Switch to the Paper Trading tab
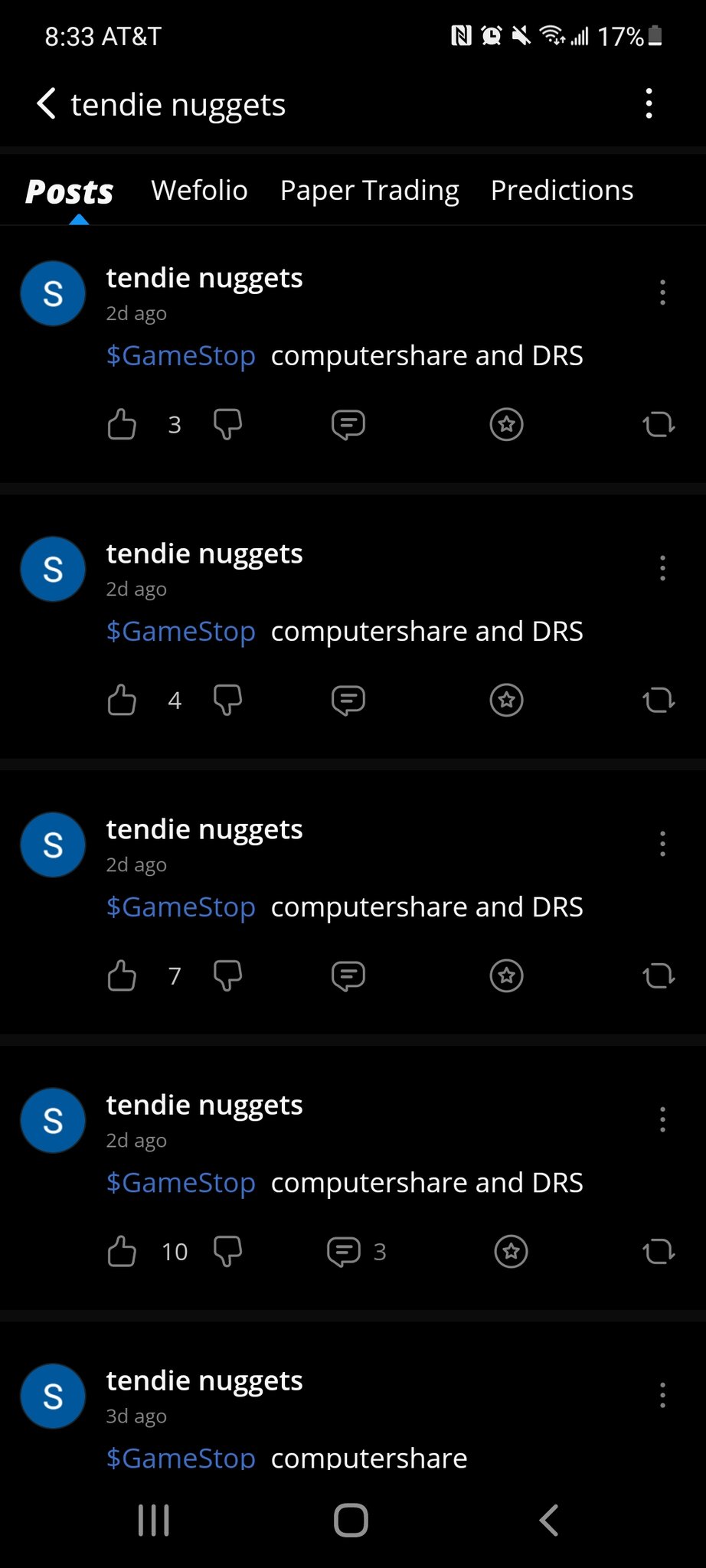This screenshot has width=706, height=1568. coord(369,191)
